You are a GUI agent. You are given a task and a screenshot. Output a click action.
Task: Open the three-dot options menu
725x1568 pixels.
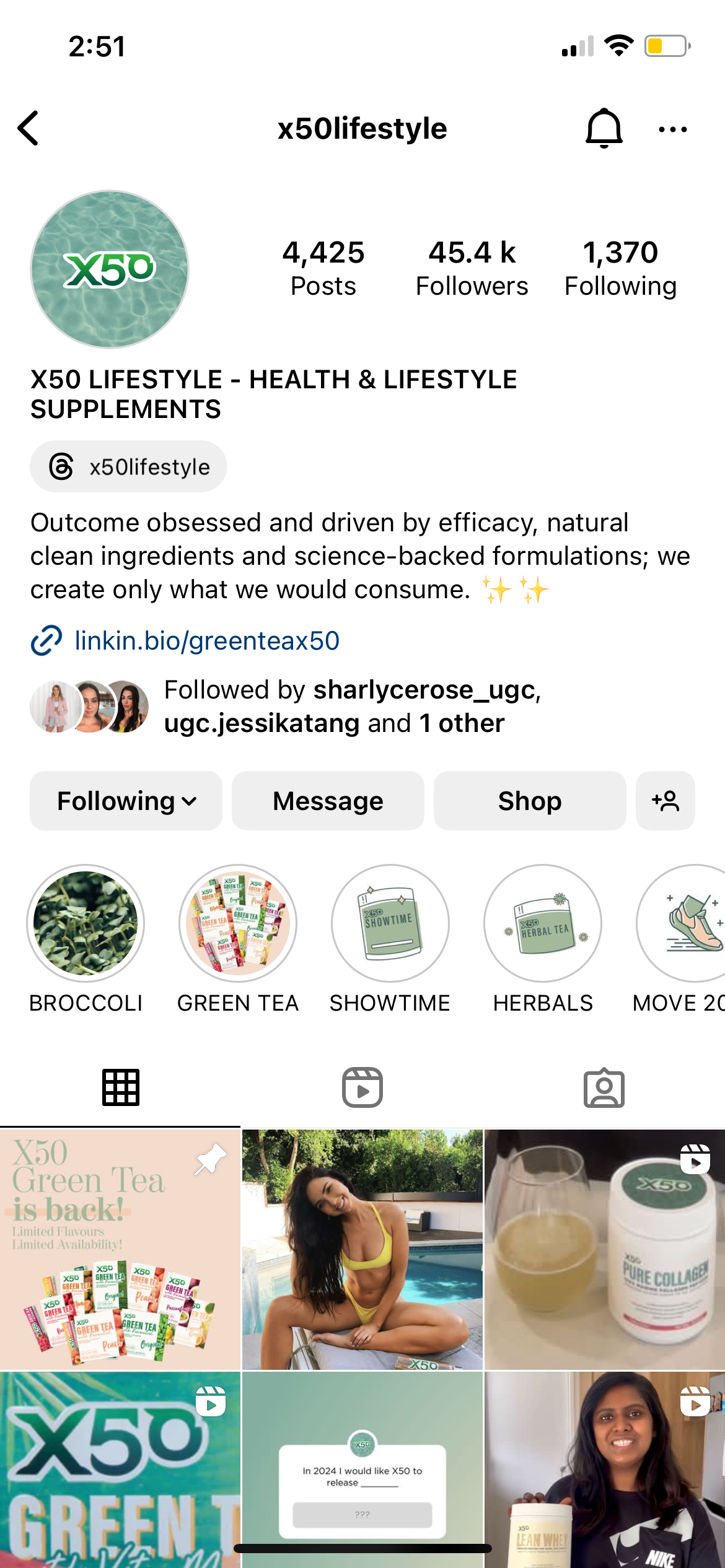672,129
